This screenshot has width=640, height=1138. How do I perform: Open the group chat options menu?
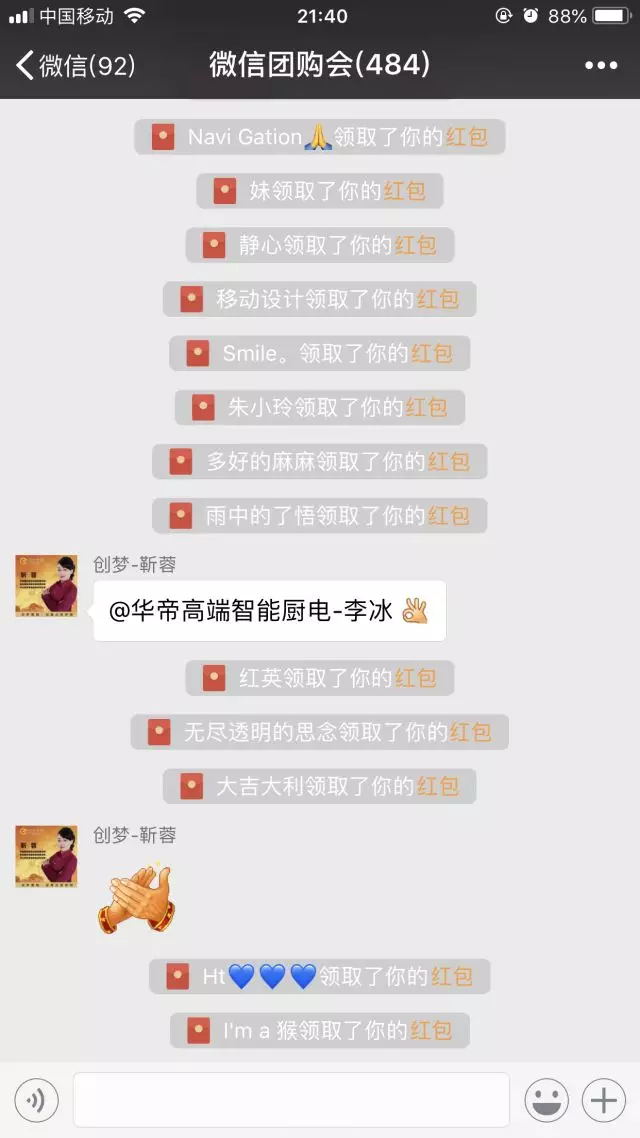click(x=601, y=65)
